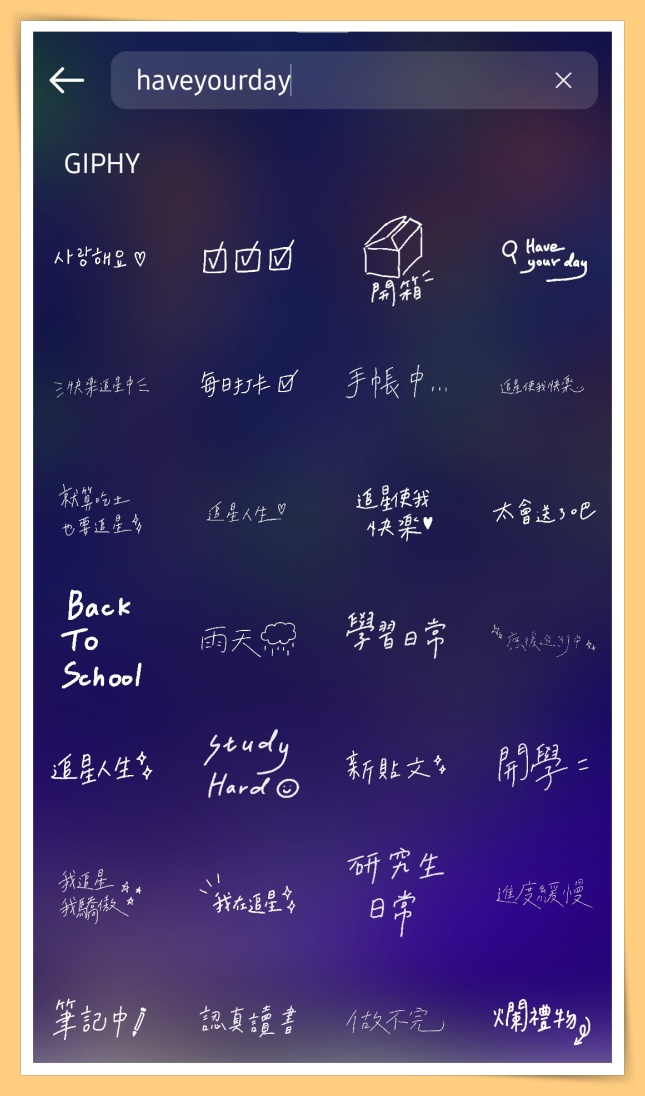Select the Korean 사랑해요 sticker

point(99,258)
